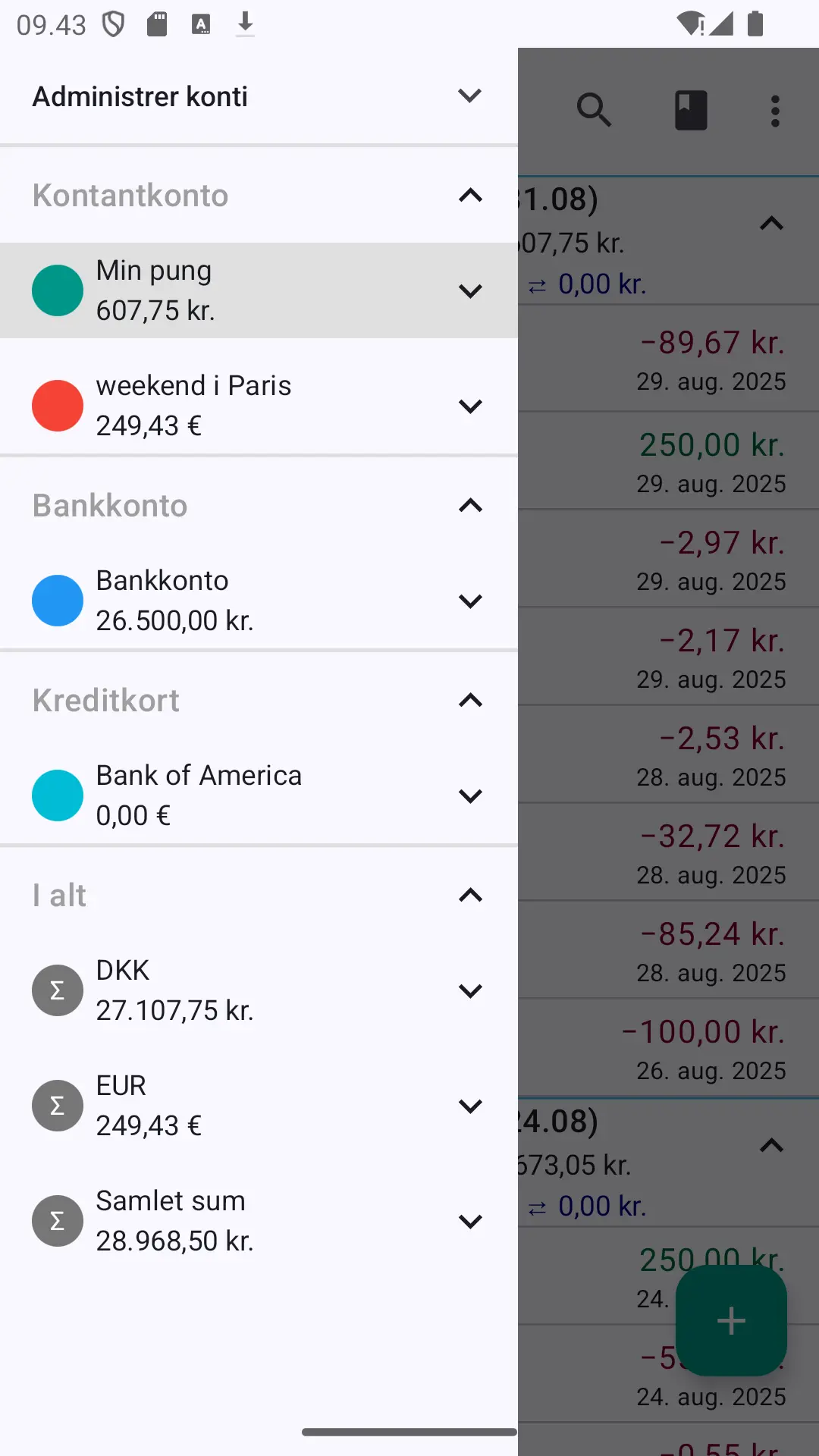Image resolution: width=819 pixels, height=1456 pixels.
Task: Collapse the Kontantkonto section
Action: coord(470,196)
